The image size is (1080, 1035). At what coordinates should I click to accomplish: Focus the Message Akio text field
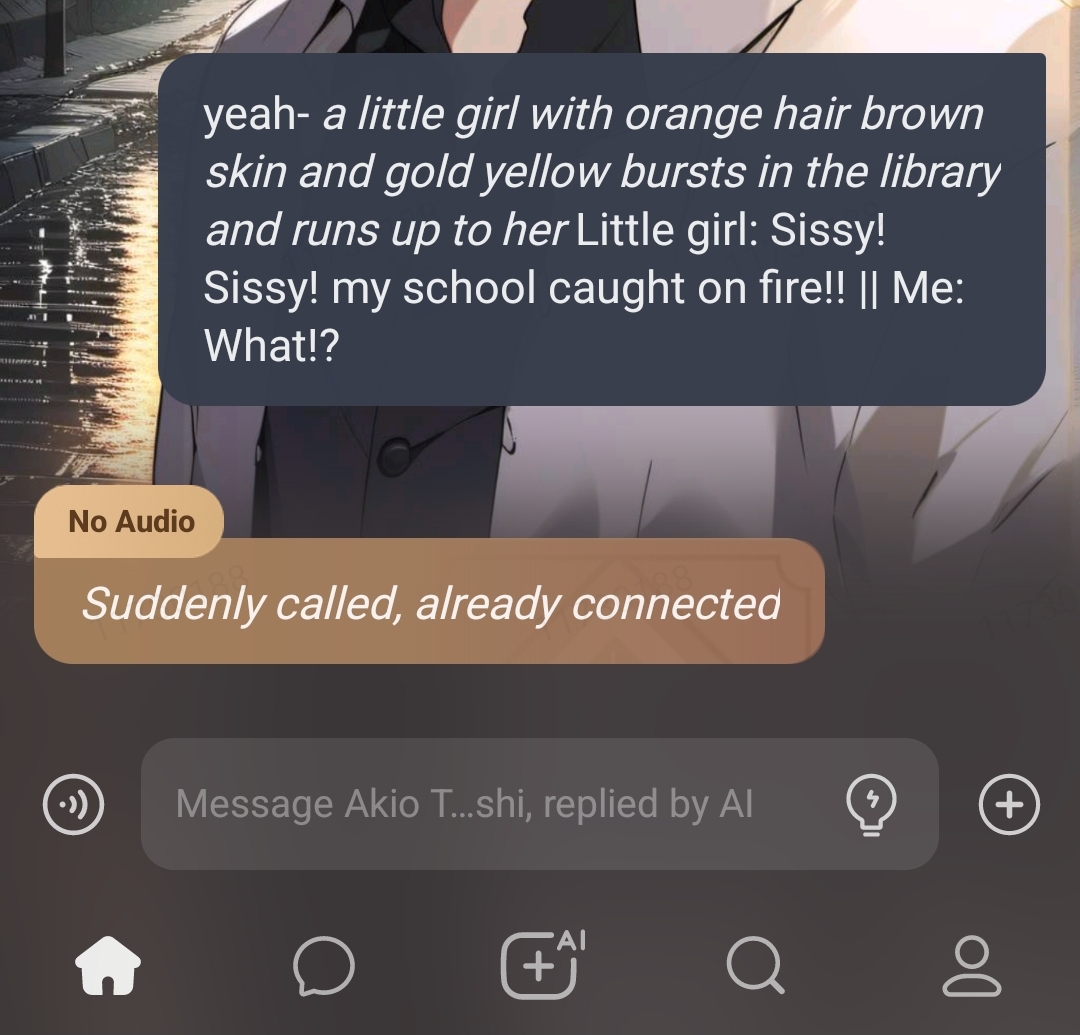tap(480, 804)
